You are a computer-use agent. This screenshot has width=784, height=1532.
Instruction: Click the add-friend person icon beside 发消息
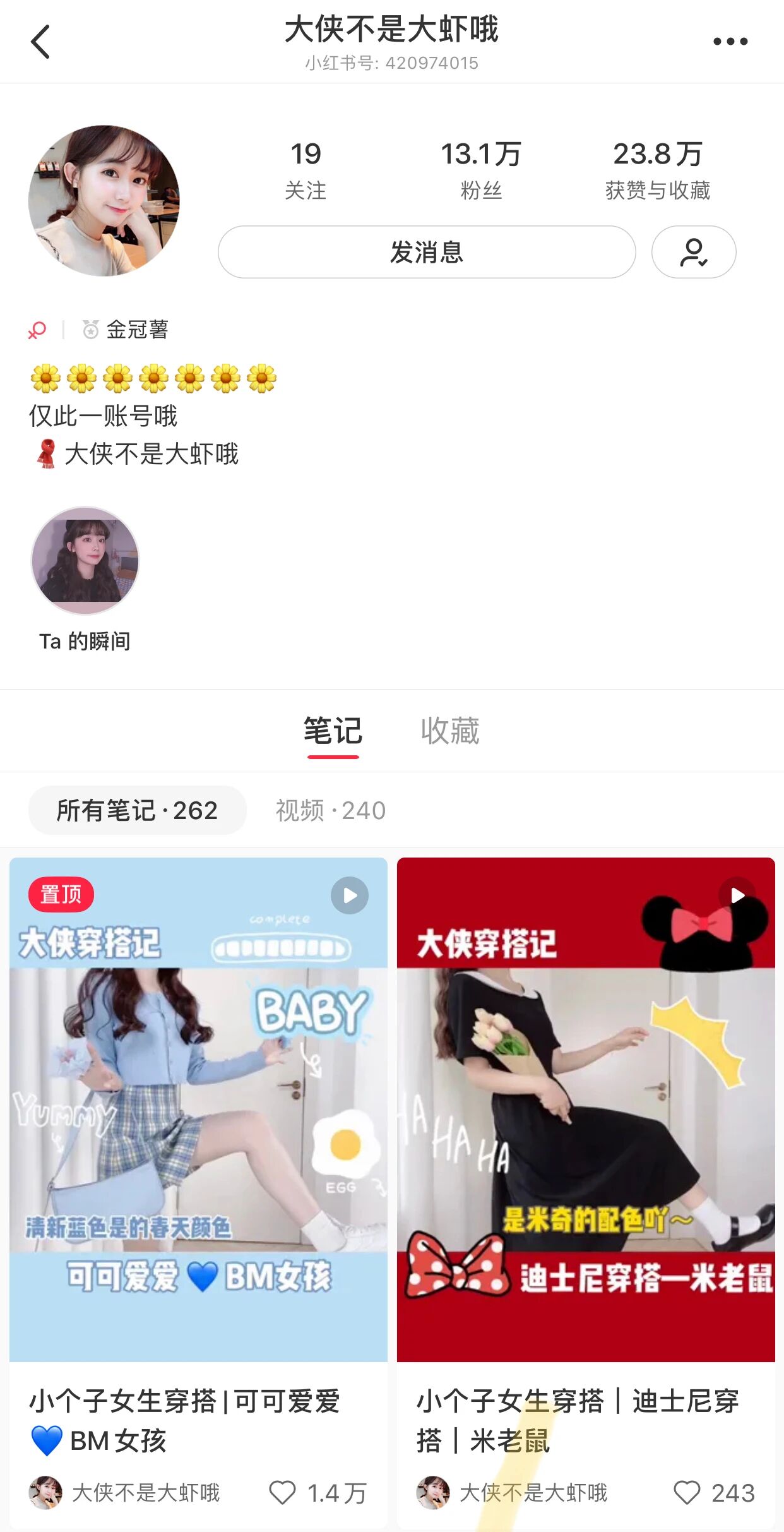(x=693, y=252)
